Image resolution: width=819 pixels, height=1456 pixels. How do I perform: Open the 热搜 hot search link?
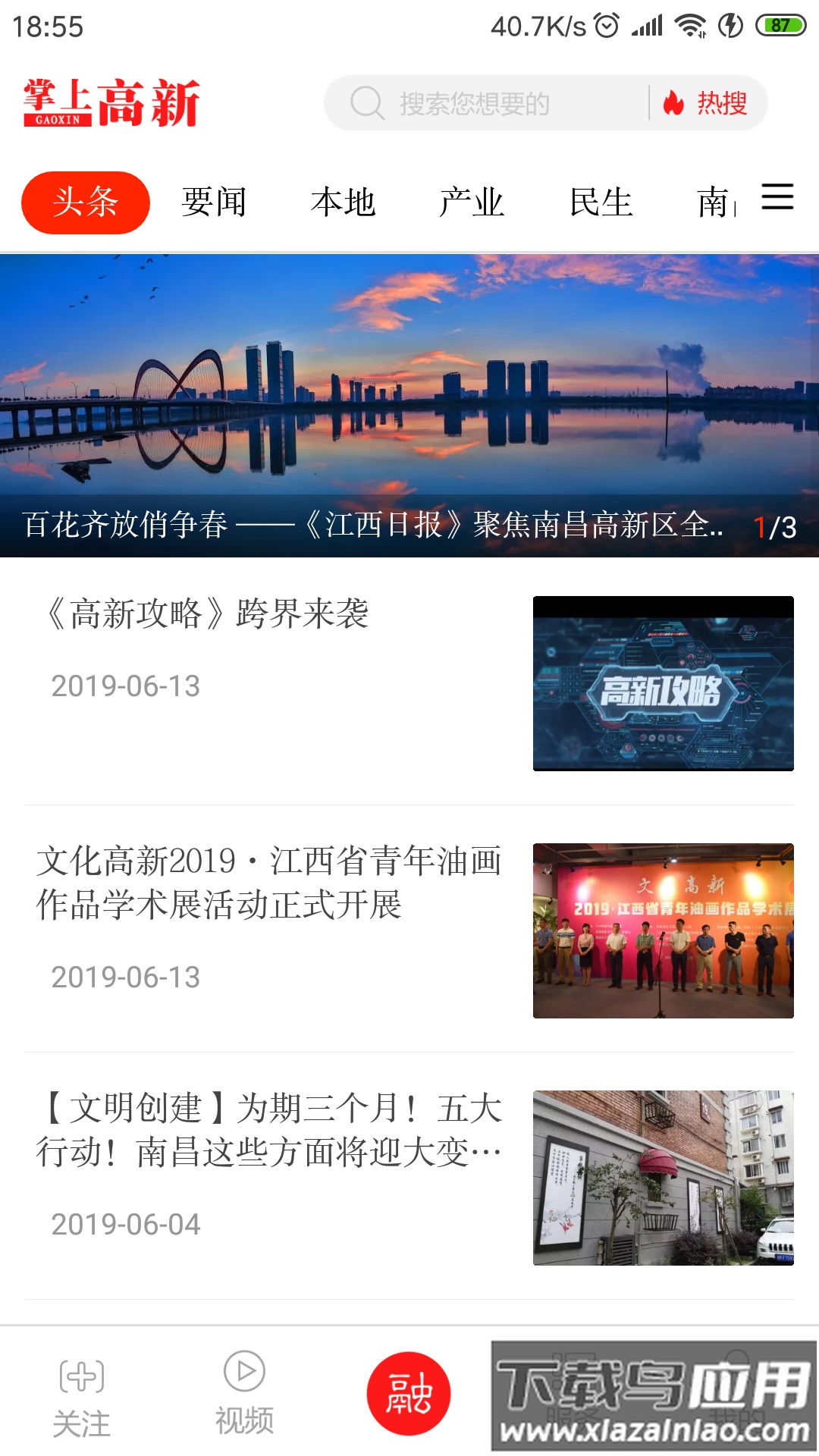720,102
